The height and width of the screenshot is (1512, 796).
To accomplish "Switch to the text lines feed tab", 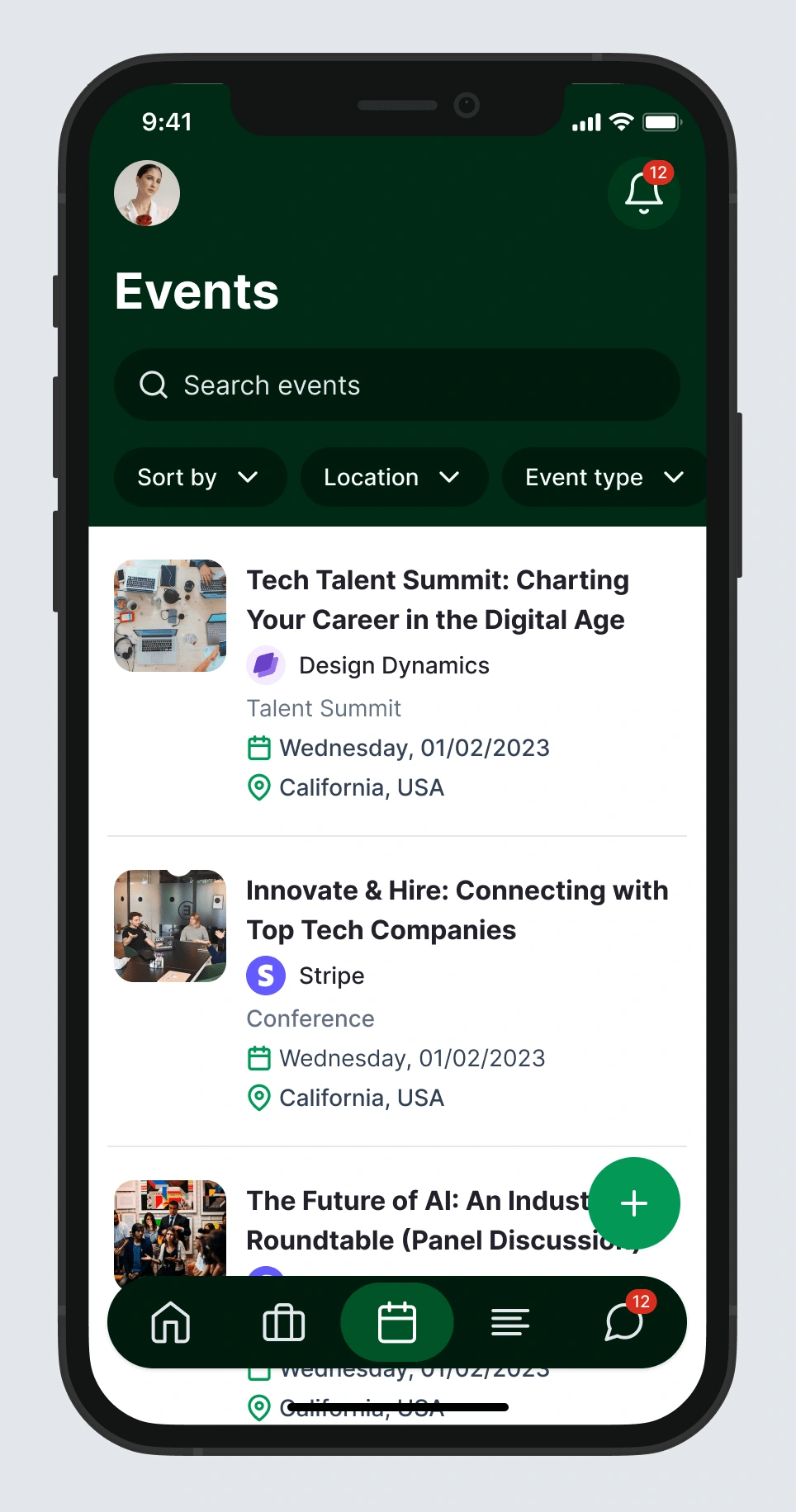I will (x=510, y=1322).
